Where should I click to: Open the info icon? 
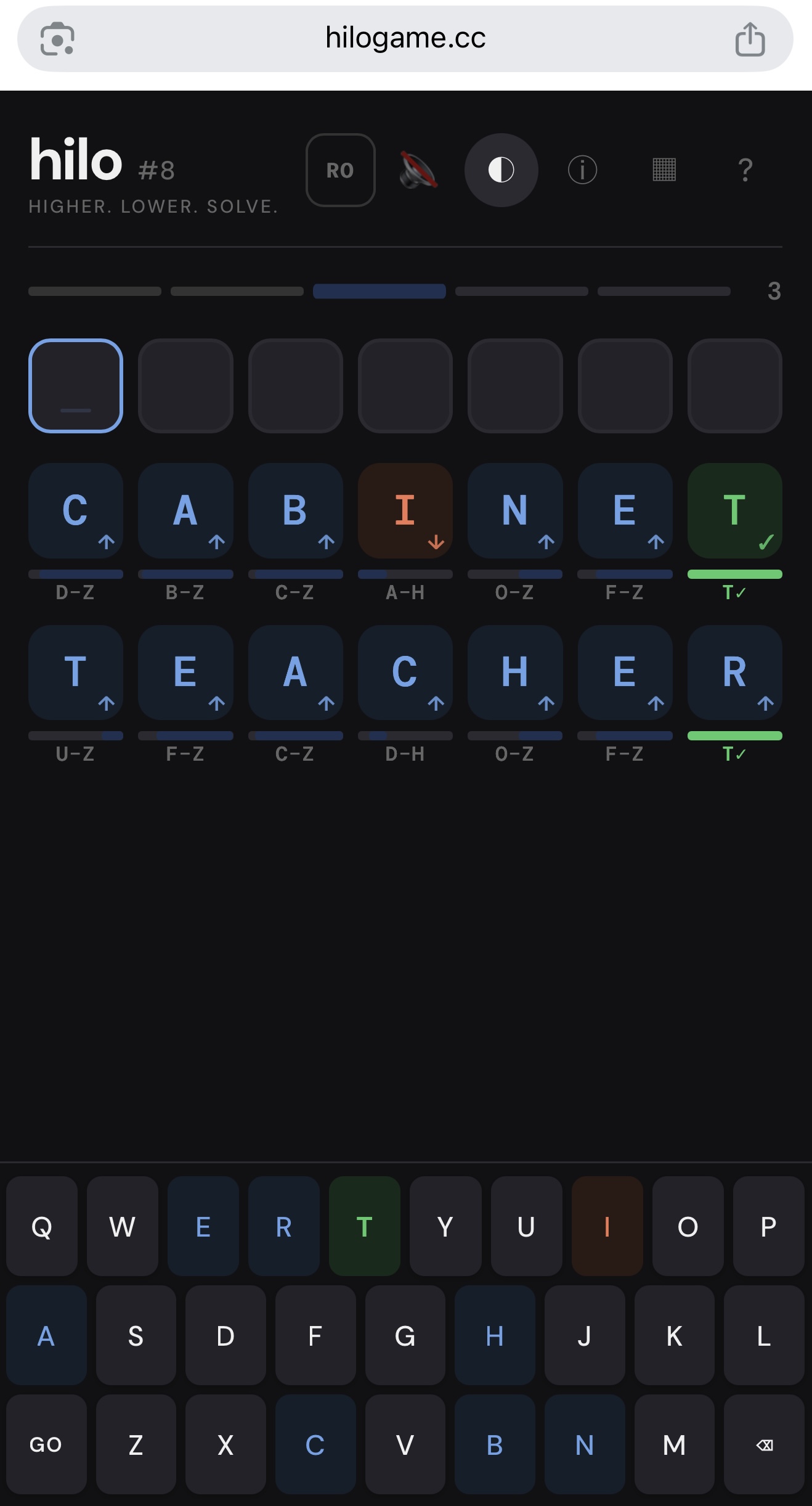[x=582, y=170]
